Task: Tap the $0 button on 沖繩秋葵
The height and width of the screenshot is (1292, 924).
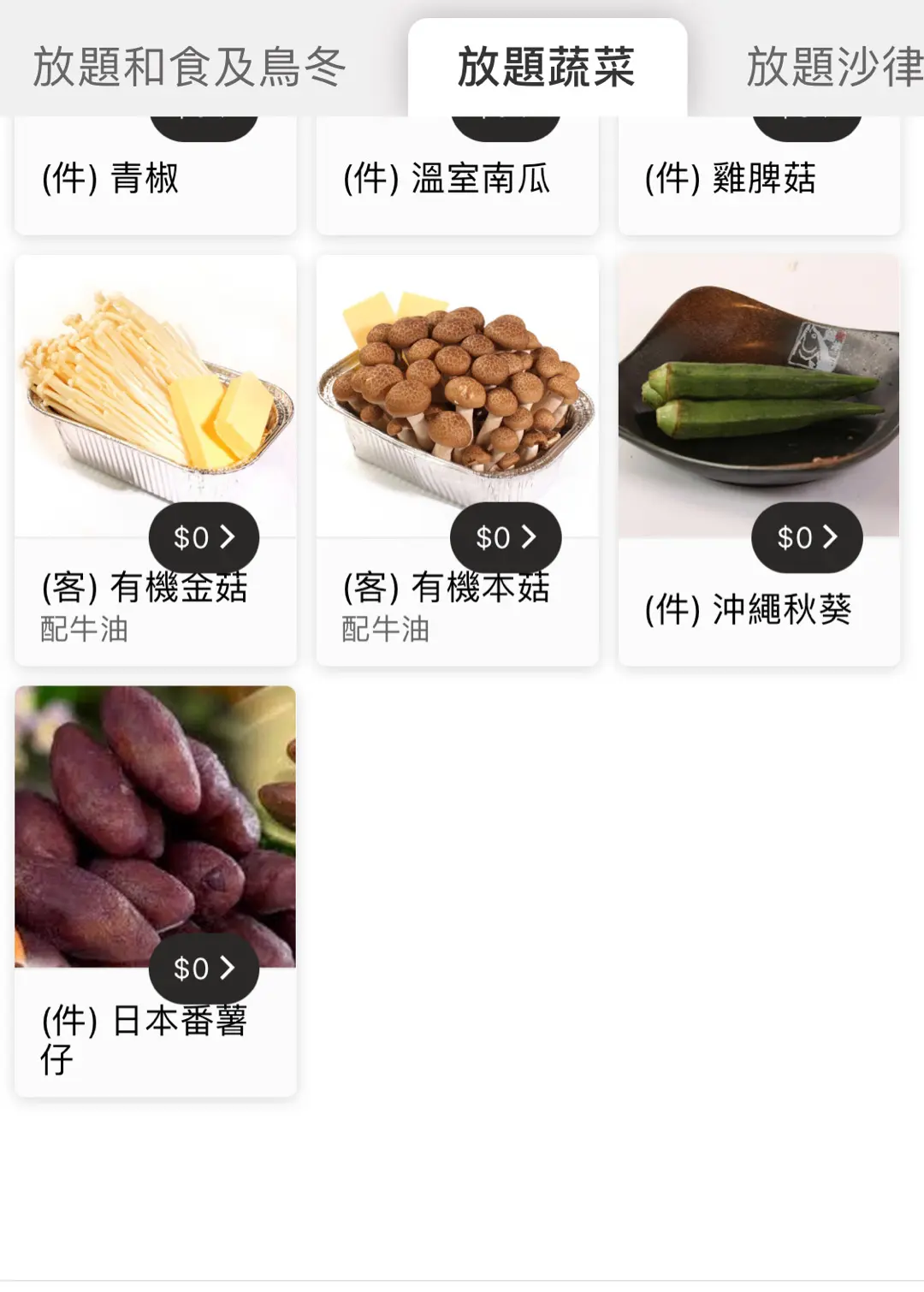Action: [807, 537]
